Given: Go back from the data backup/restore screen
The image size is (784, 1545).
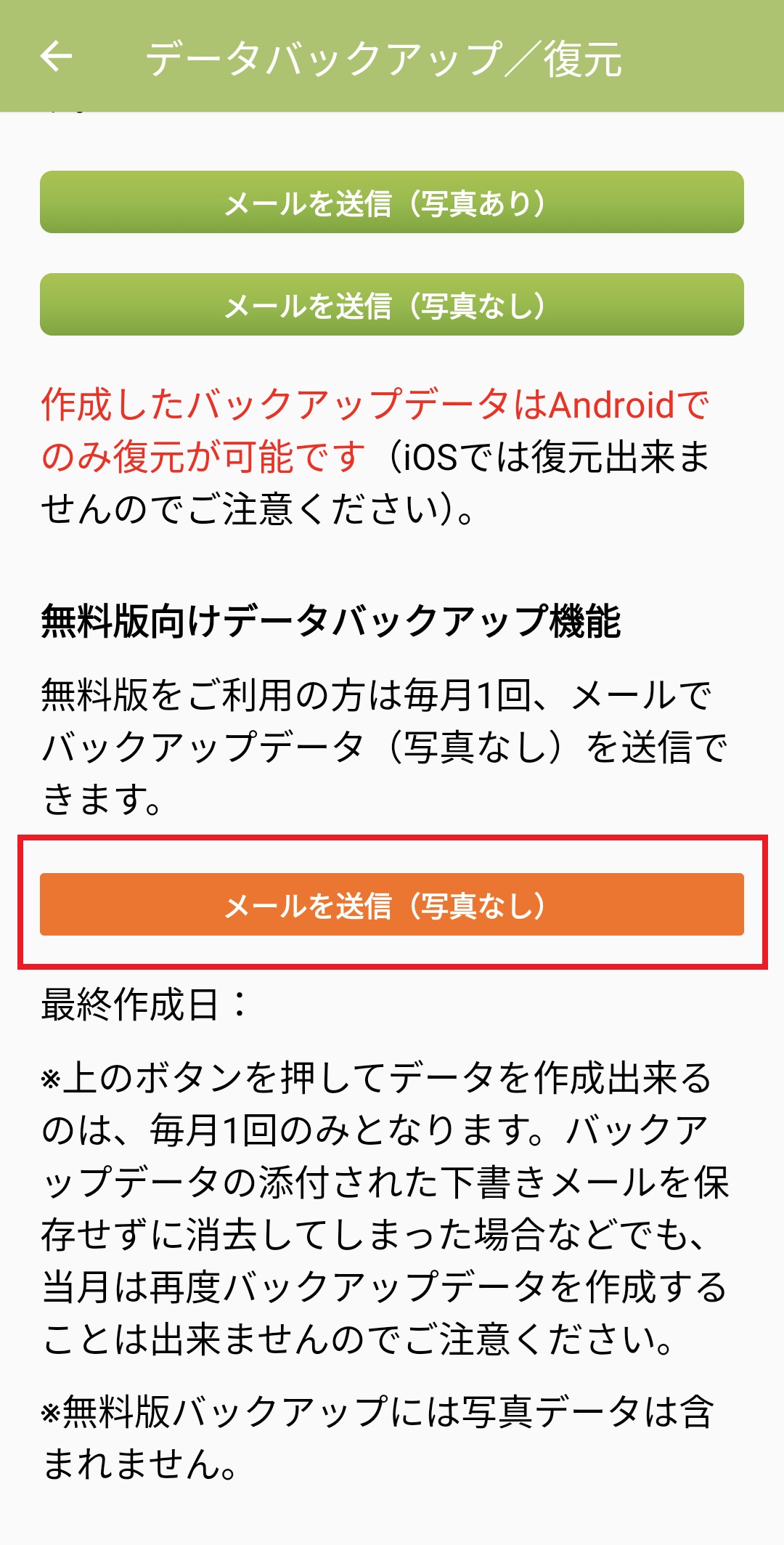Looking at the screenshot, I should [56, 57].
